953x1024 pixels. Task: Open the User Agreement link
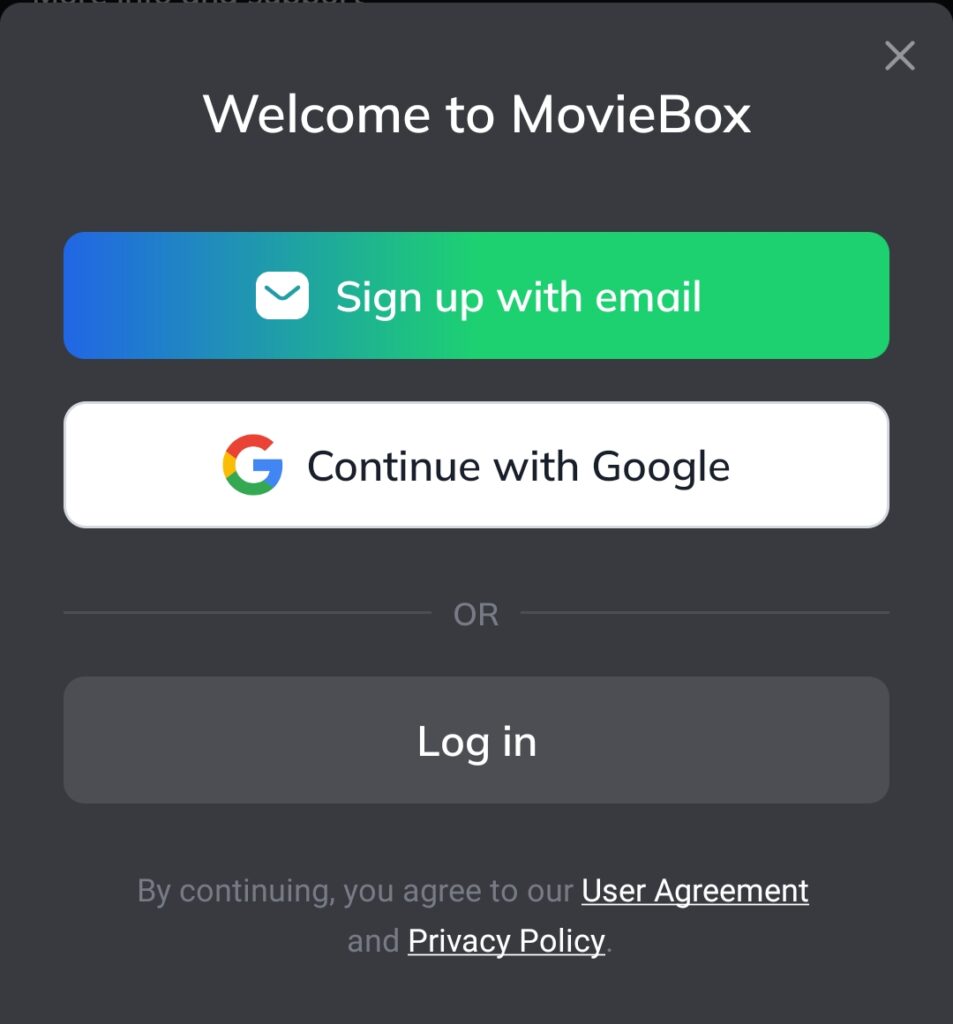[695, 890]
